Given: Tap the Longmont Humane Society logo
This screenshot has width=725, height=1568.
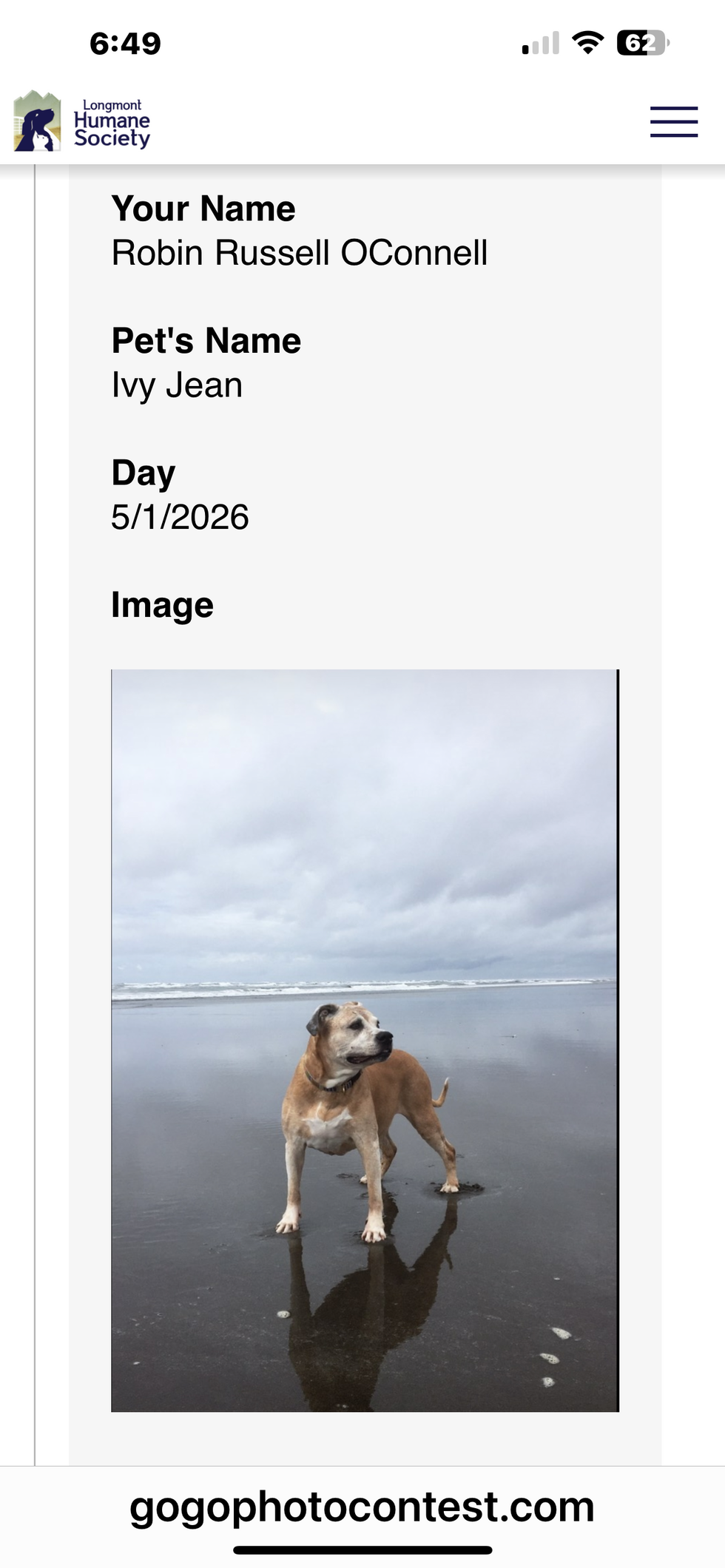Looking at the screenshot, I should click(82, 122).
